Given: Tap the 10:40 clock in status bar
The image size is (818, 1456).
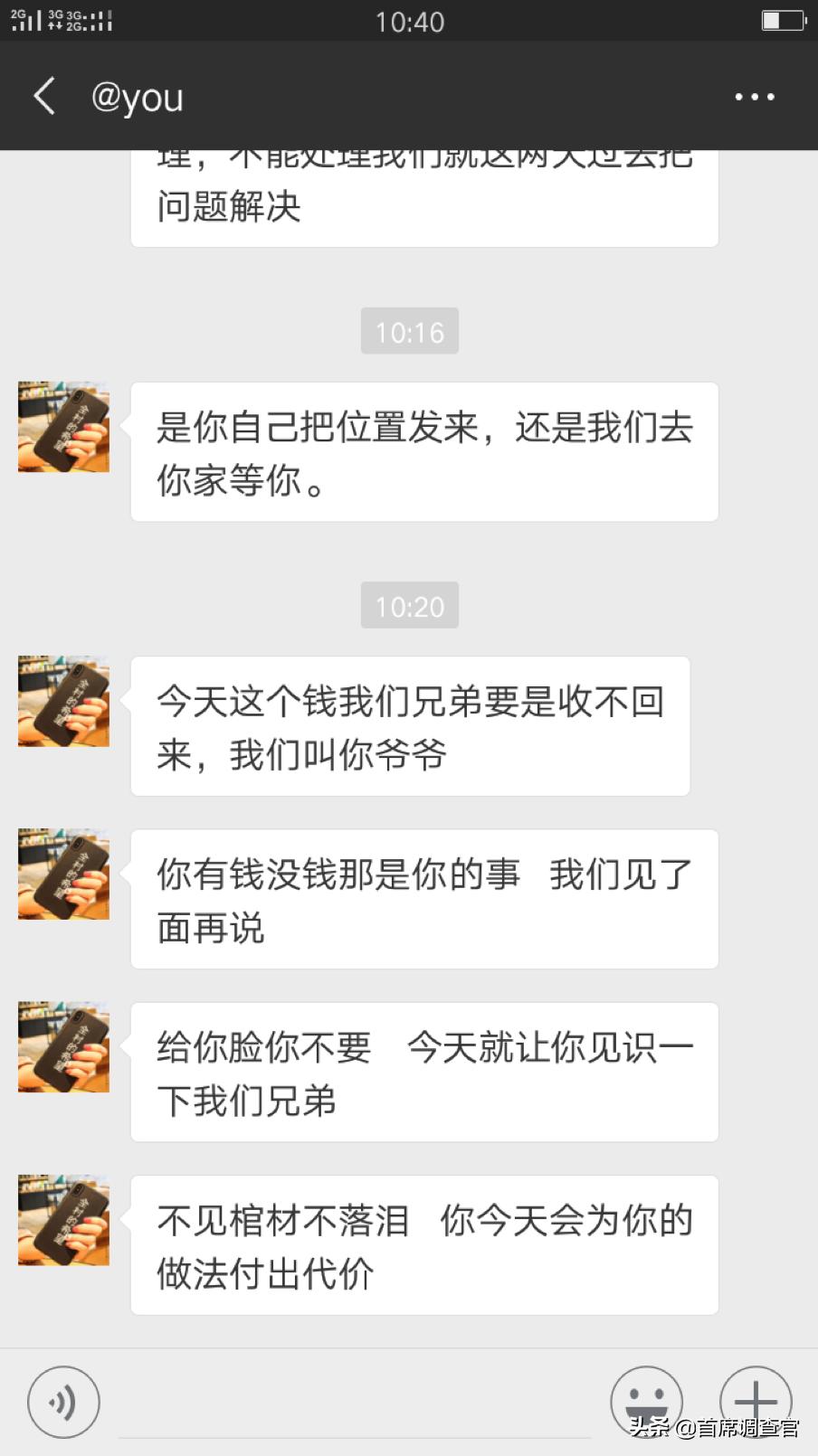Looking at the screenshot, I should [x=409, y=21].
